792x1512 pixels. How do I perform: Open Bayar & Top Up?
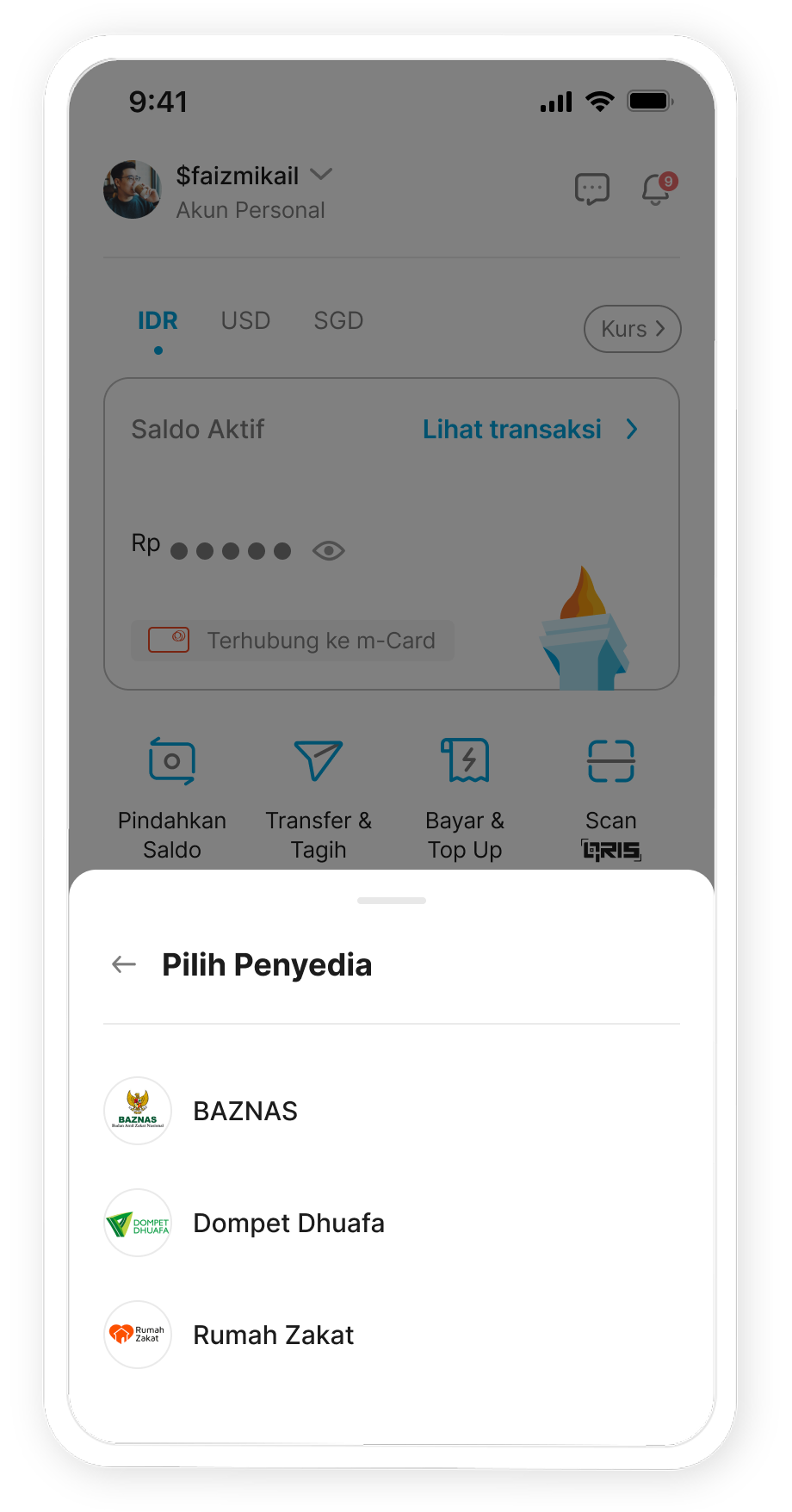tap(465, 796)
